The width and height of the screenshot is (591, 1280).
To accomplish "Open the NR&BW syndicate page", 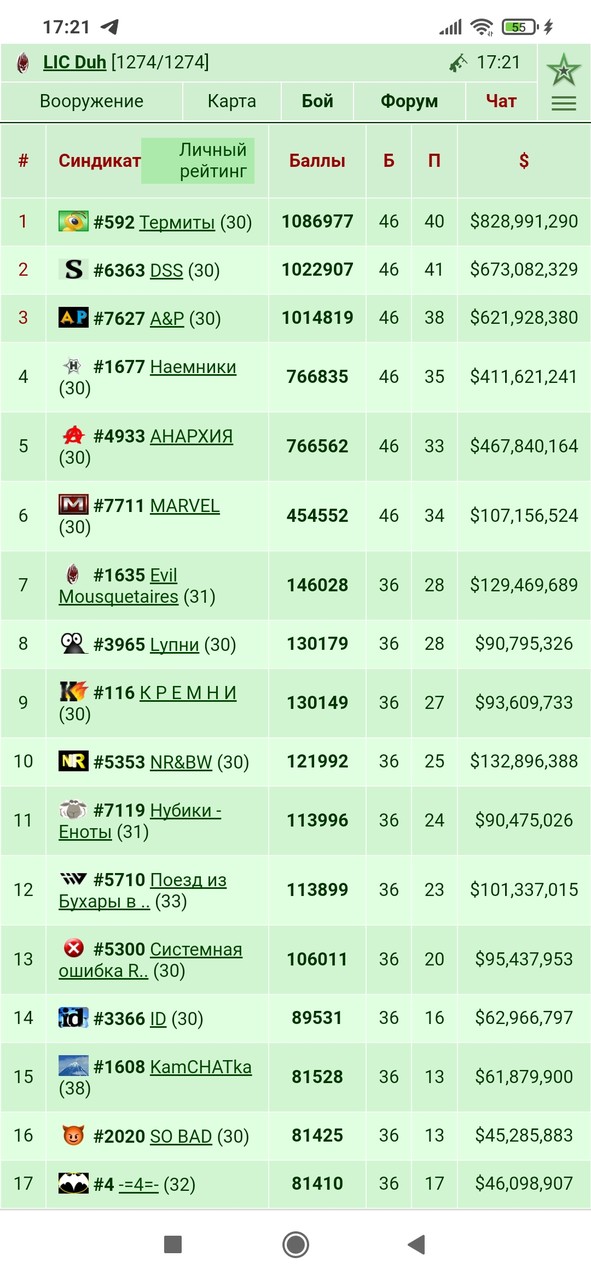I will (x=181, y=762).
